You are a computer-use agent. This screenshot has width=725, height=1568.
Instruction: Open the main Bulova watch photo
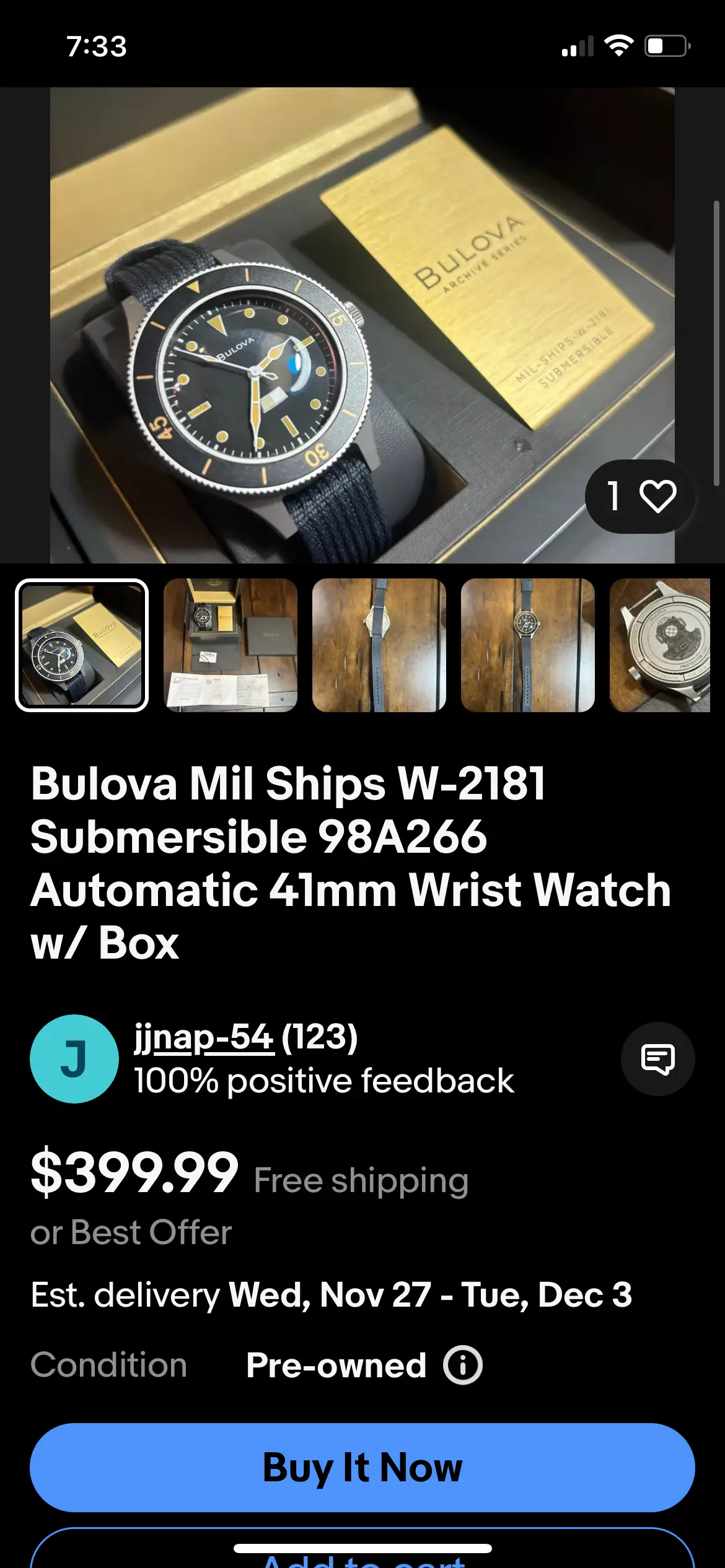pos(362,324)
